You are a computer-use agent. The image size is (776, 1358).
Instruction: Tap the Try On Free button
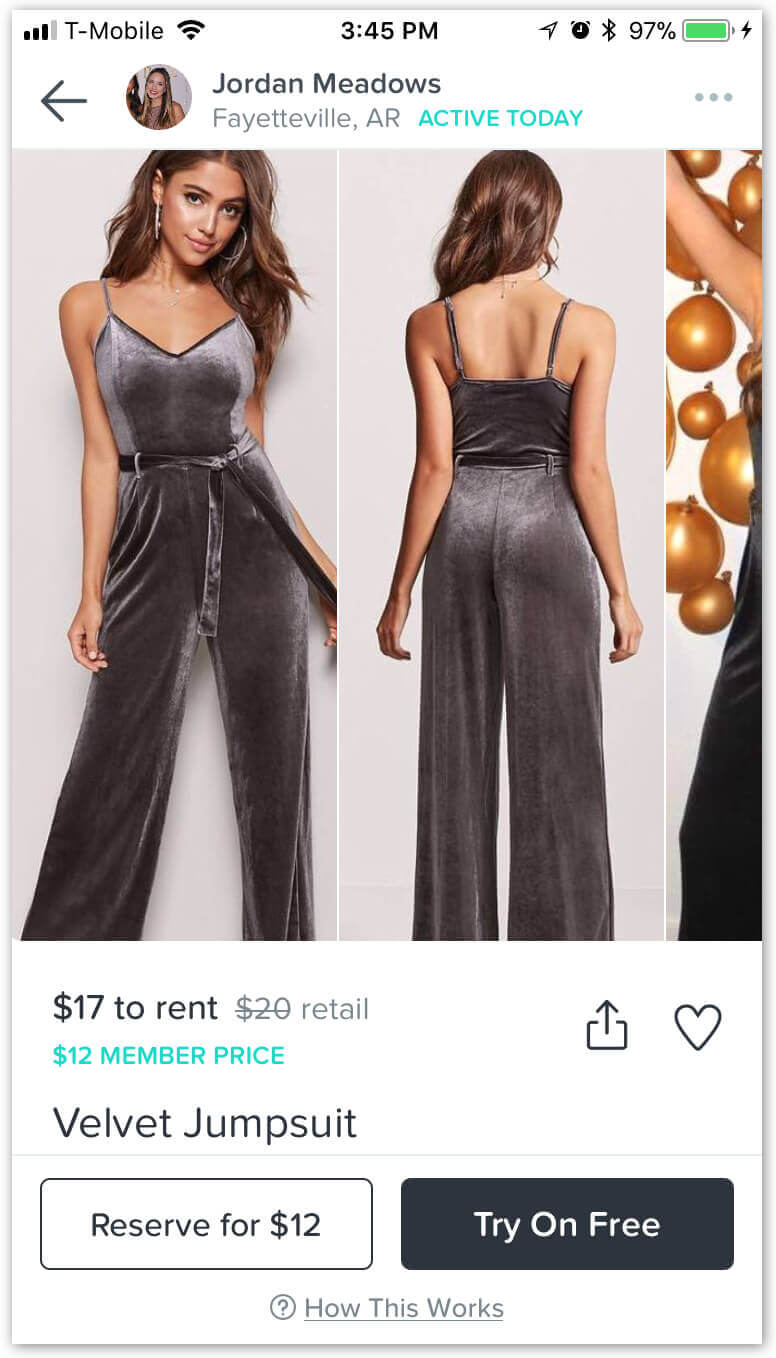(567, 1224)
